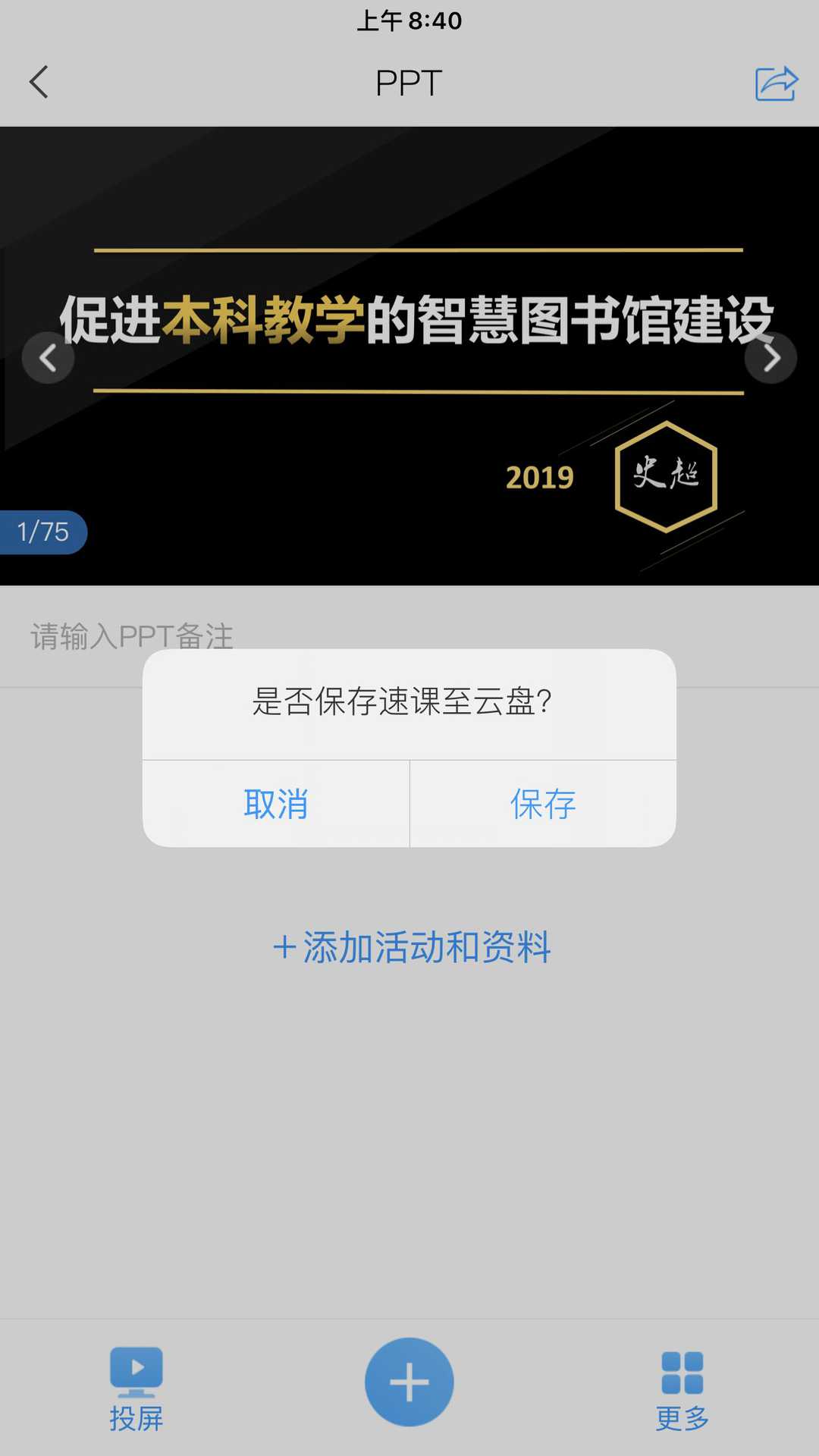819x1456 pixels.
Task: Share this PPT
Action: (776, 83)
